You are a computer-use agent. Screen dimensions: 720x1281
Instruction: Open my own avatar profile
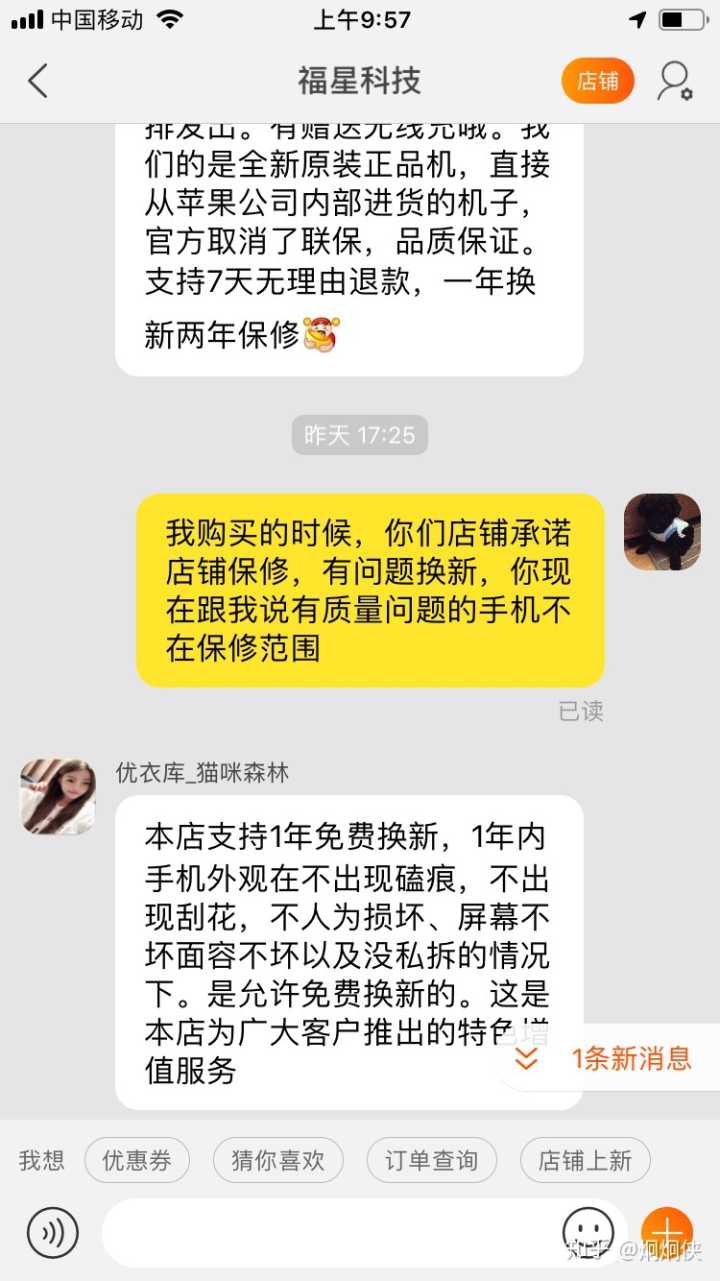(662, 531)
